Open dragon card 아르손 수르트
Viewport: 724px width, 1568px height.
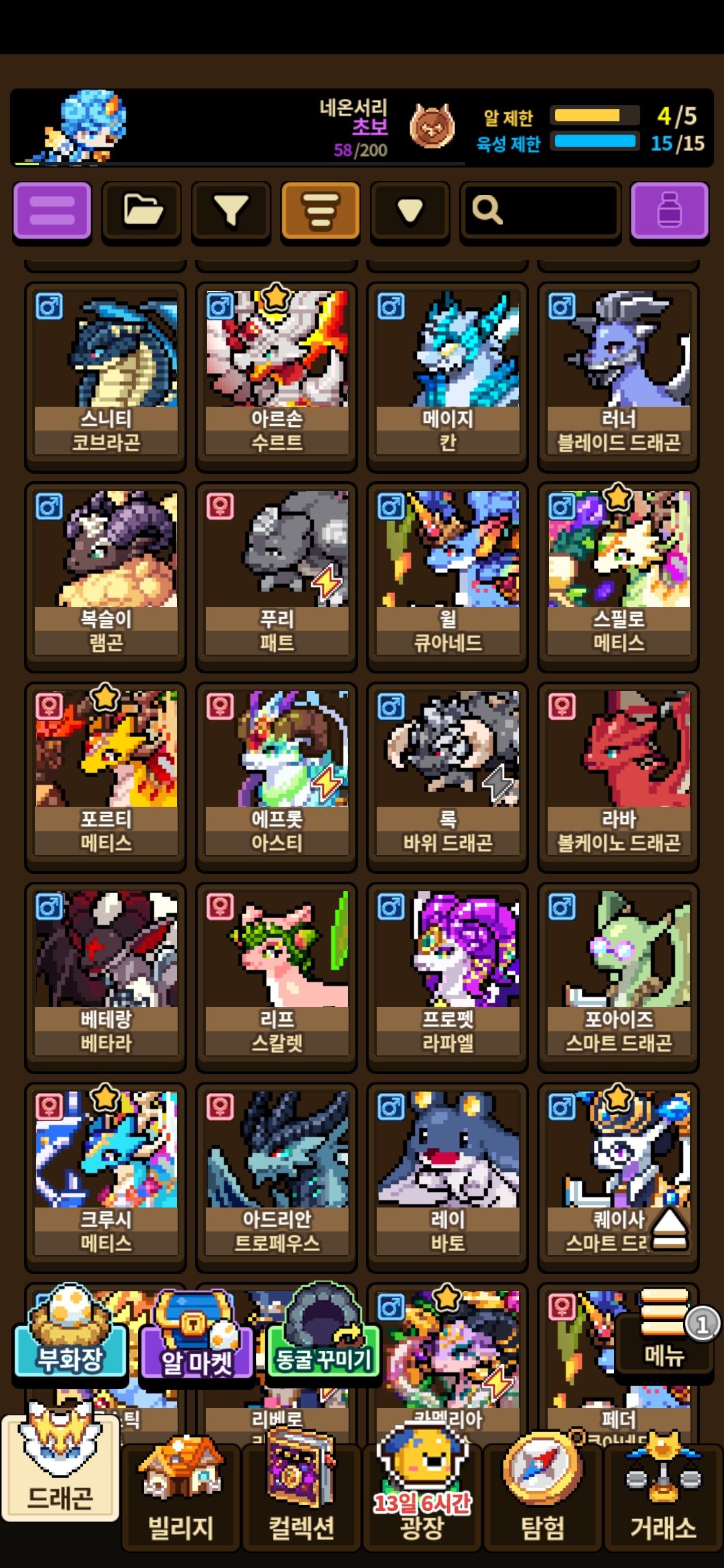point(276,376)
